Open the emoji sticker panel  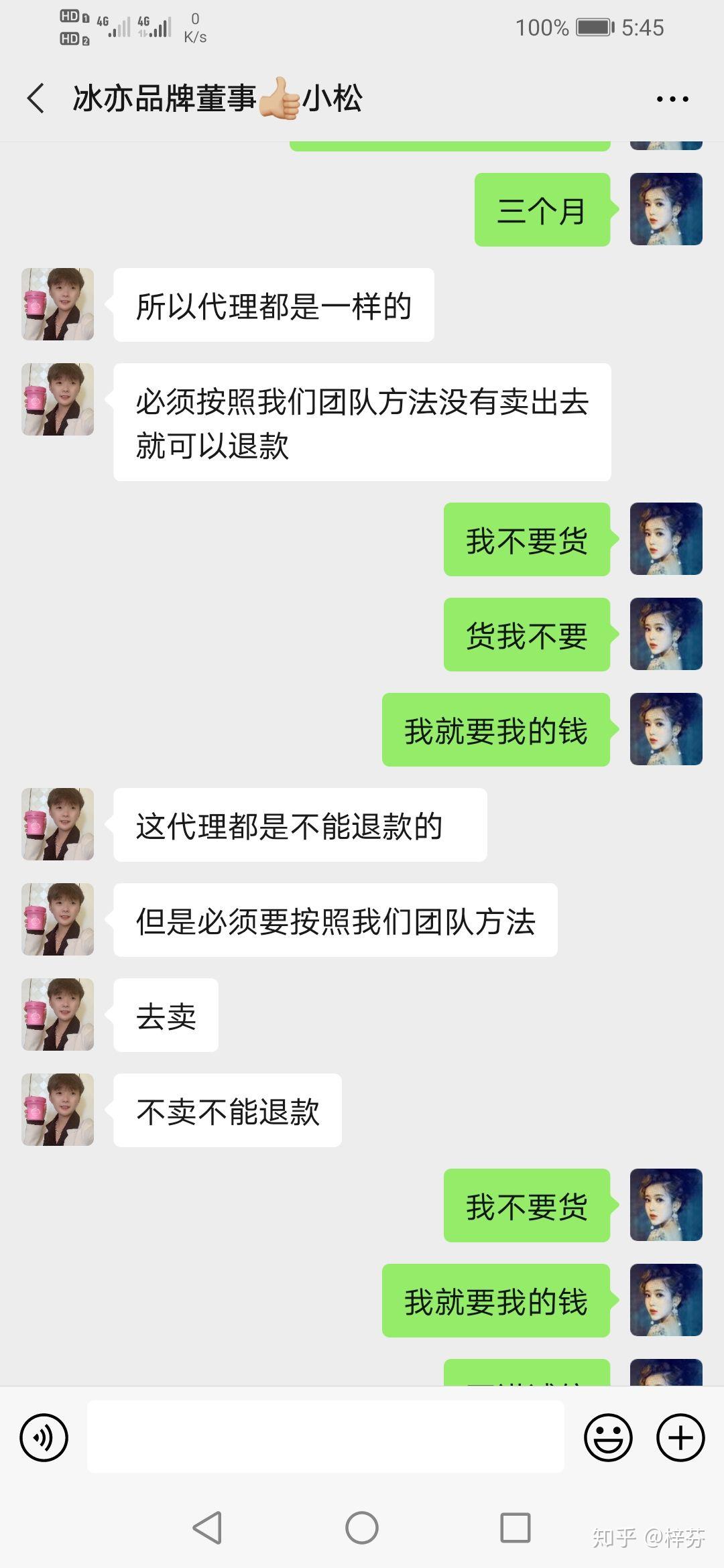click(608, 1437)
